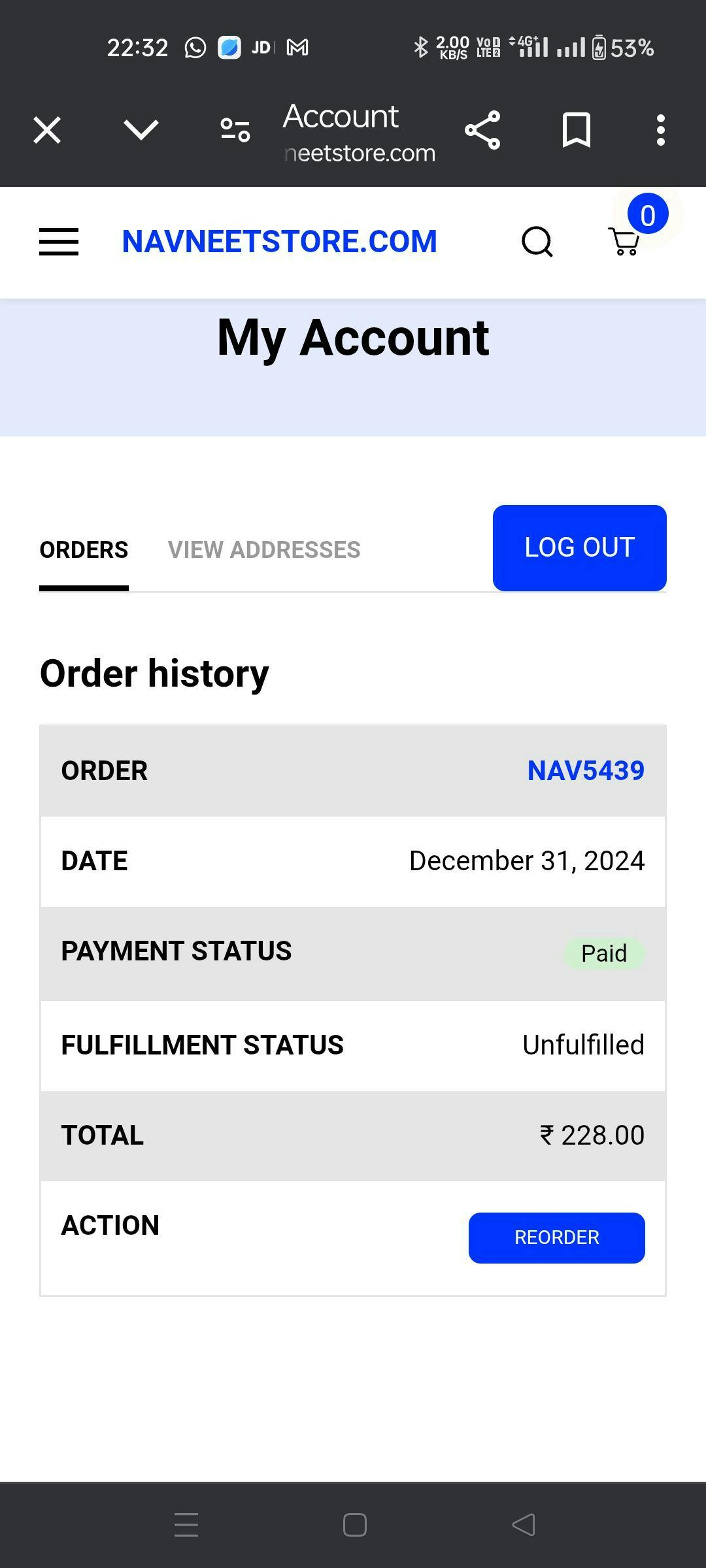Open order NAV5439 details
The image size is (706, 1568).
tap(586, 771)
